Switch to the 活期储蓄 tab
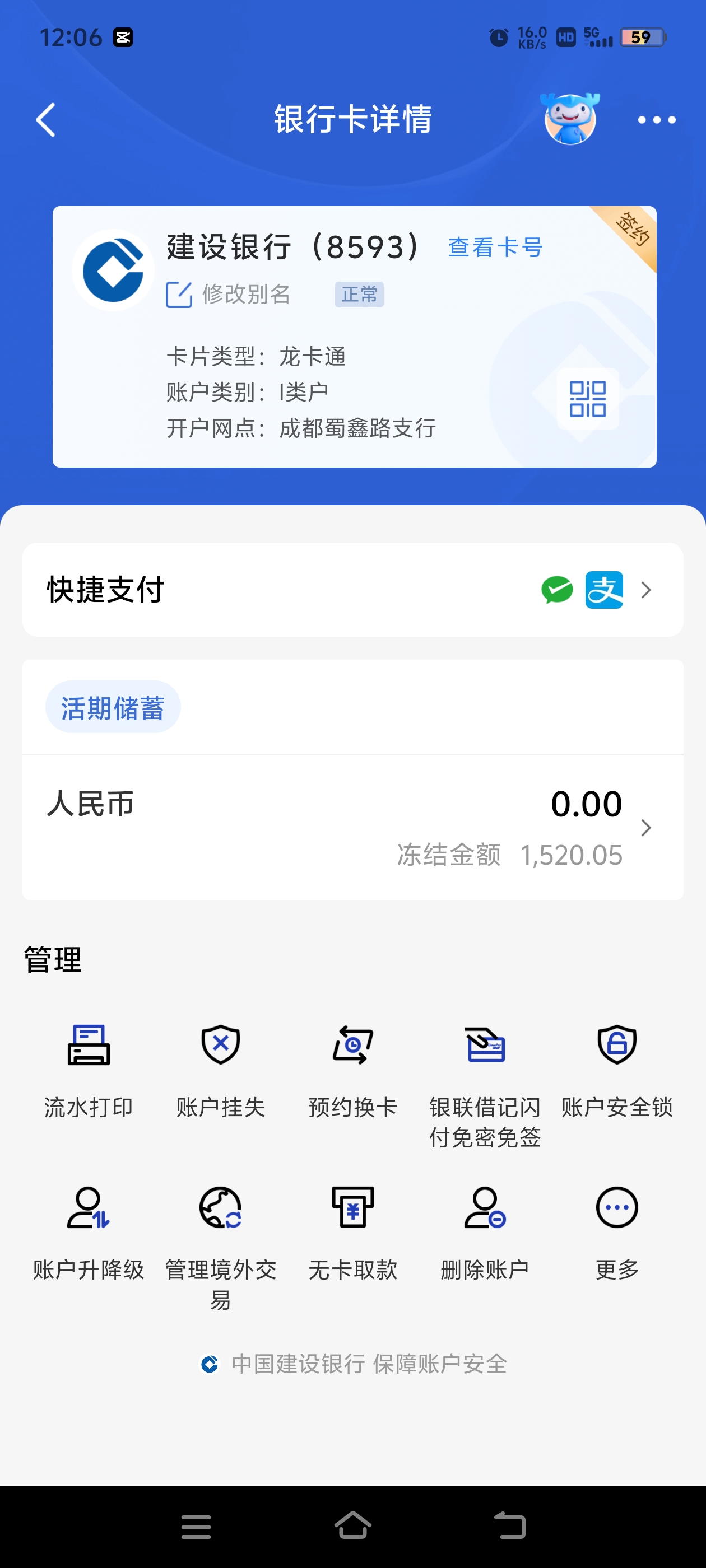706x1568 pixels. click(x=113, y=706)
